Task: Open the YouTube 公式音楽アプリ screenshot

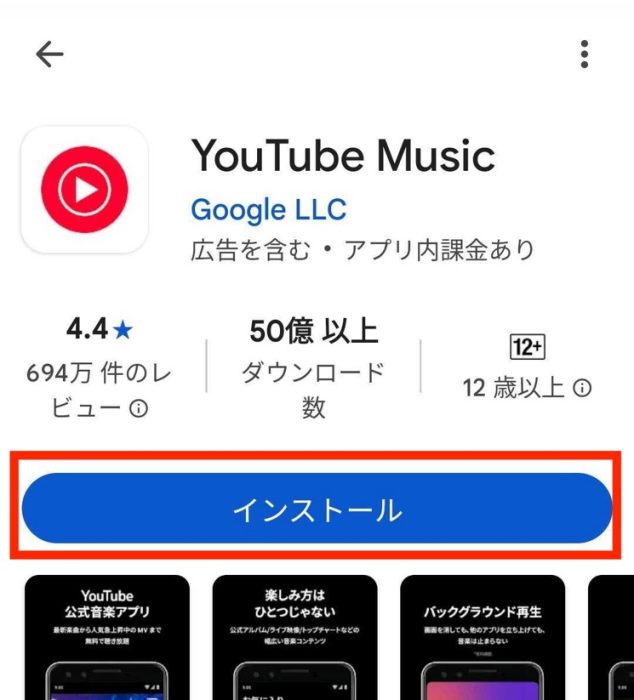Action: pos(107,638)
